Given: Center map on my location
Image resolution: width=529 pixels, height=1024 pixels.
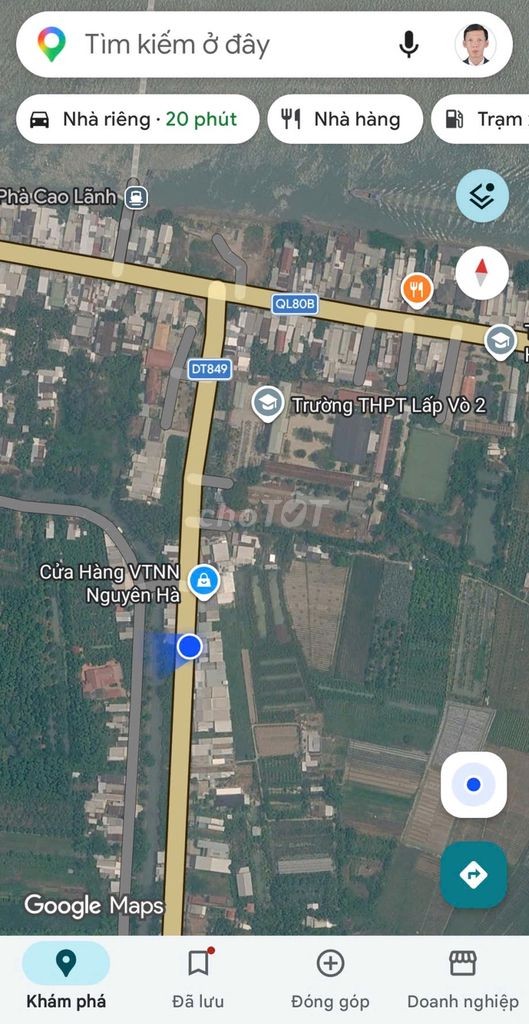Looking at the screenshot, I should click(x=473, y=784).
